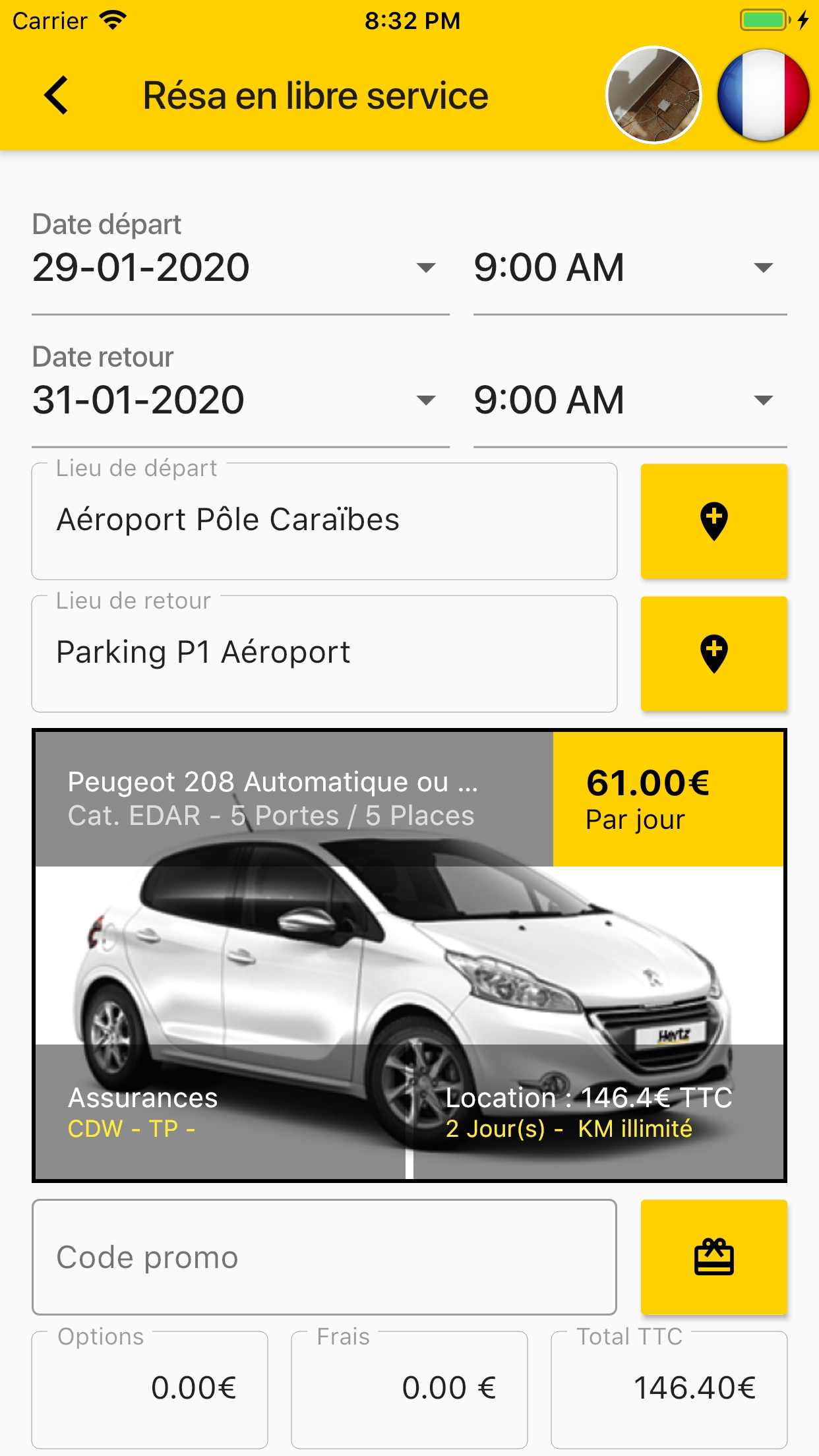Select the Peugeot 208 car card

click(409, 955)
